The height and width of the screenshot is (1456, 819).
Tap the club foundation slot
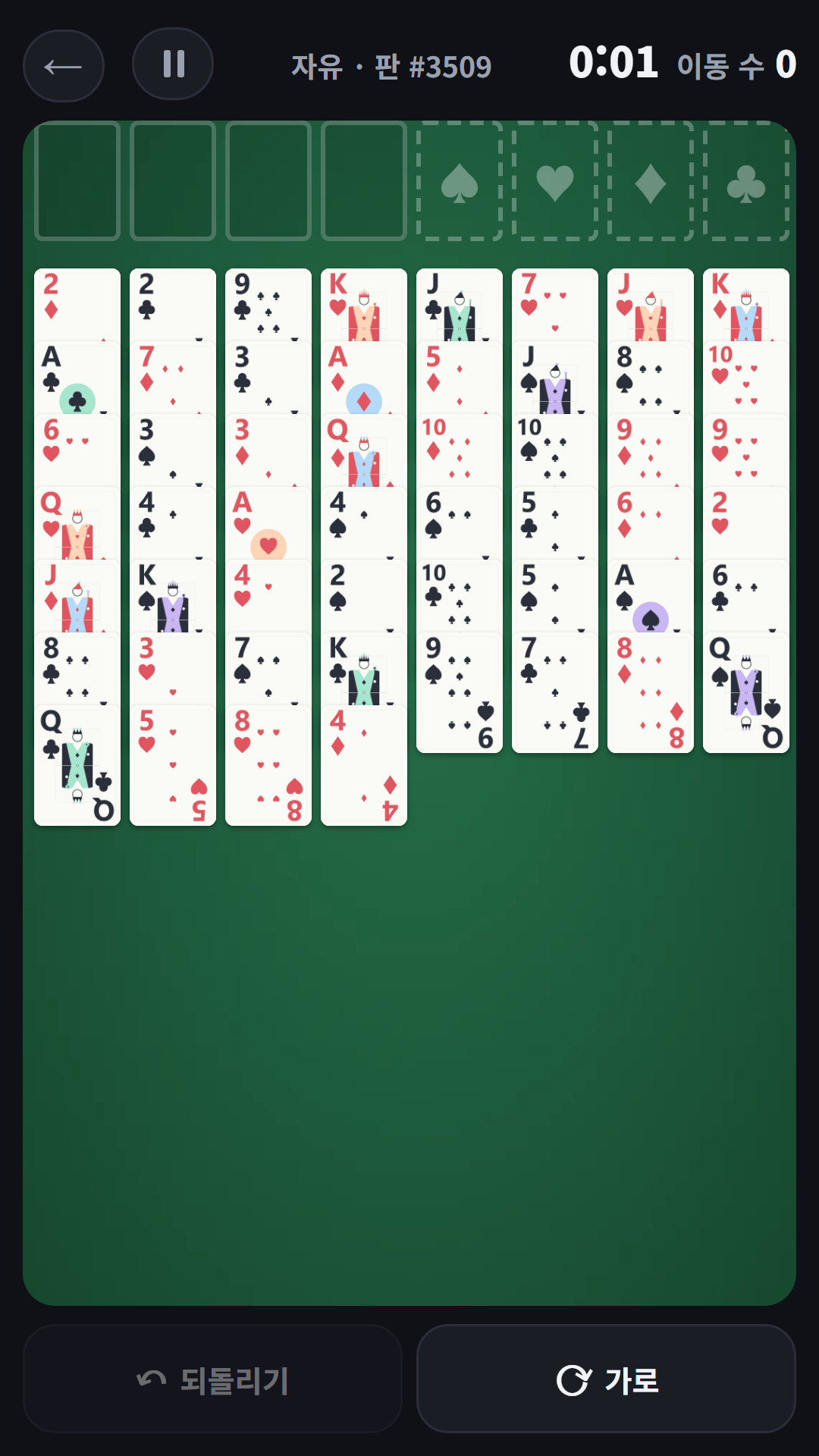pos(746,181)
